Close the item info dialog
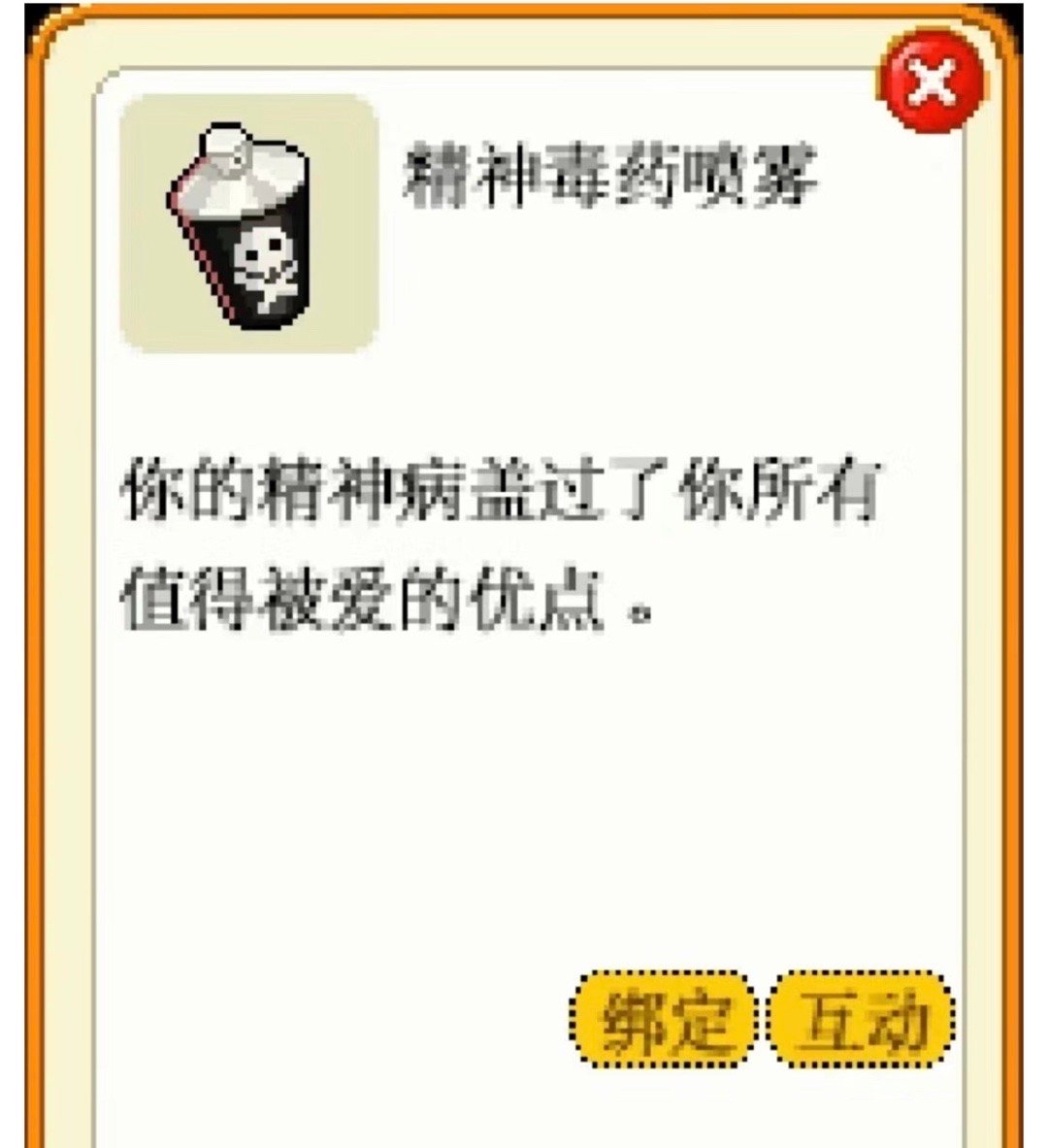The image size is (1048, 1148). (933, 81)
